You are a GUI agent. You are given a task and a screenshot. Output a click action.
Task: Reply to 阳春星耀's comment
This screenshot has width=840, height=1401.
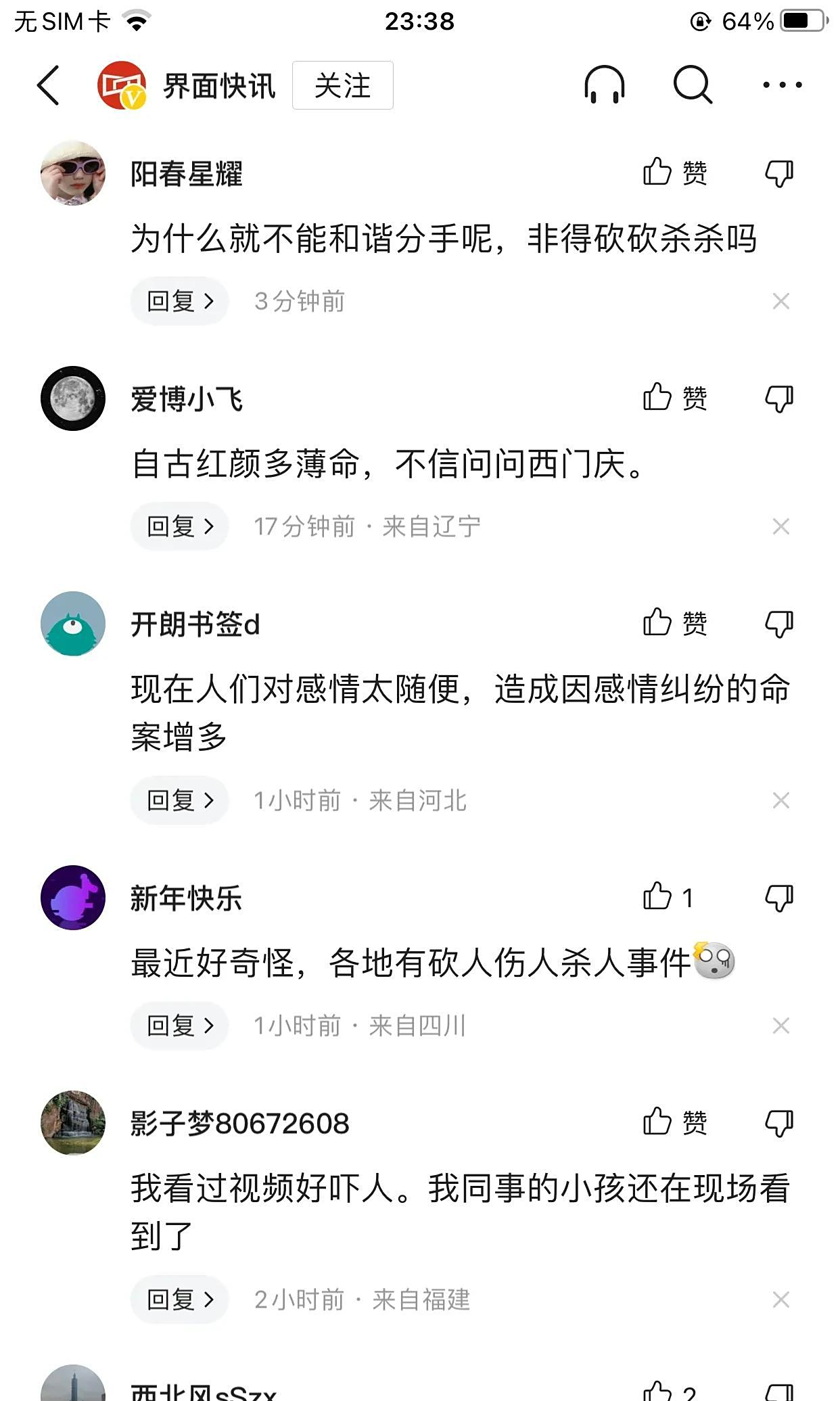[180, 301]
